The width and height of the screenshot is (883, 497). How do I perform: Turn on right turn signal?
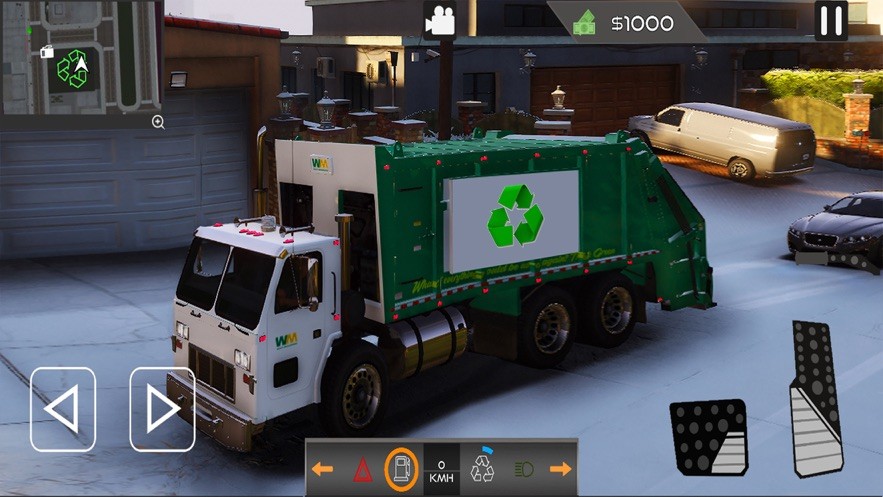[x=561, y=468]
